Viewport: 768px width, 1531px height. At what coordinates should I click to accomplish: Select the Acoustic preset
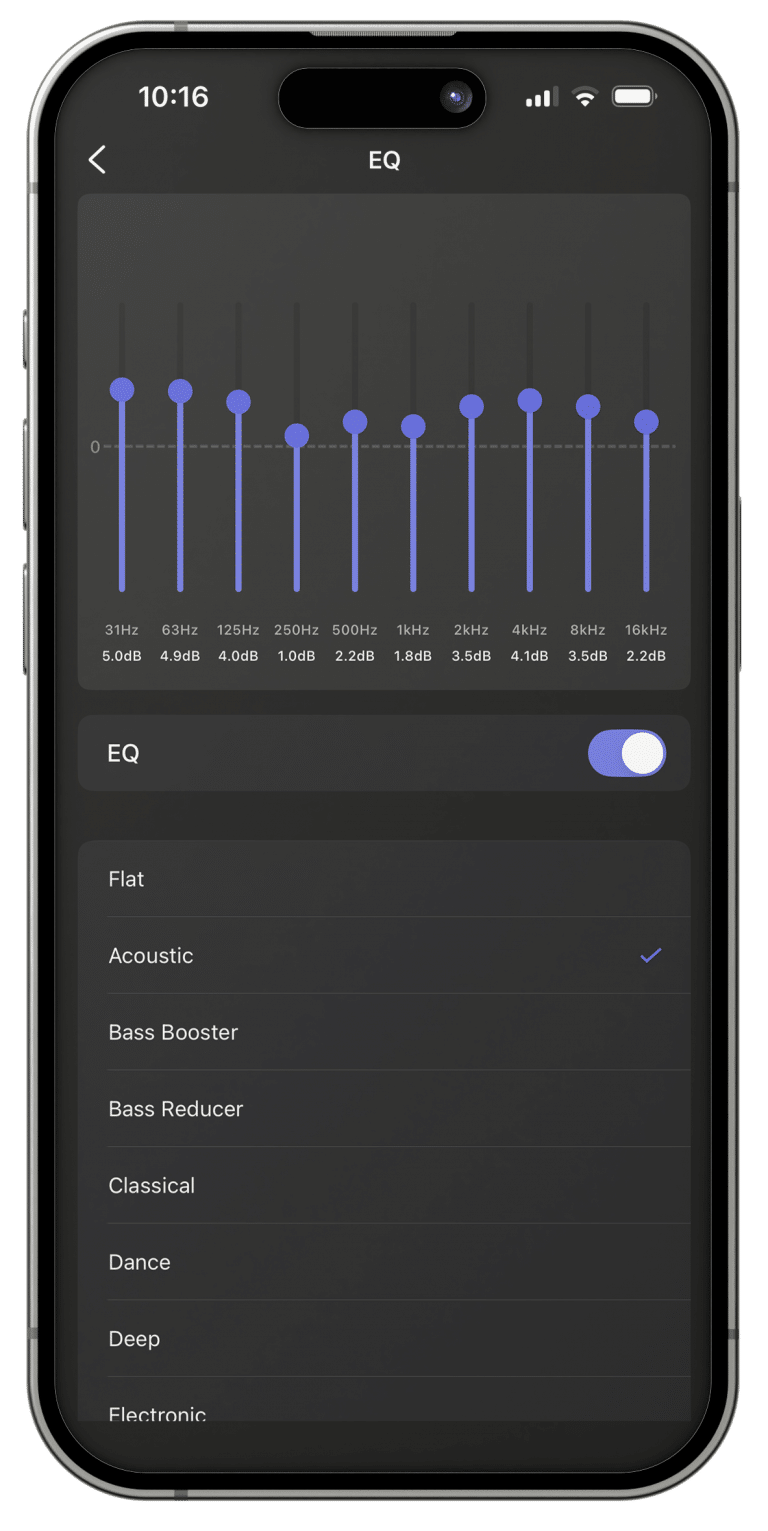tap(151, 955)
